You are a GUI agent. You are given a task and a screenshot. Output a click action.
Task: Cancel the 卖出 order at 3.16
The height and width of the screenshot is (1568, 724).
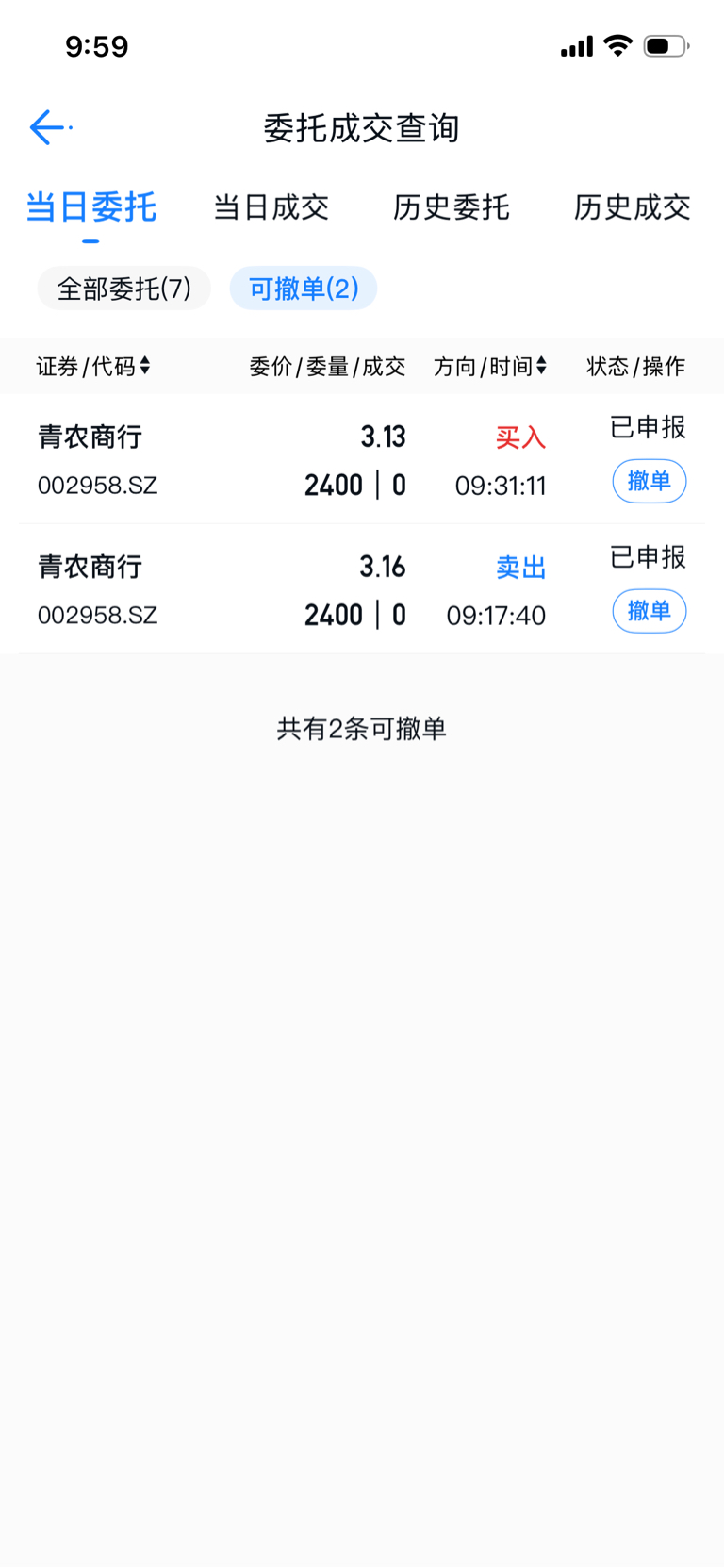point(650,611)
